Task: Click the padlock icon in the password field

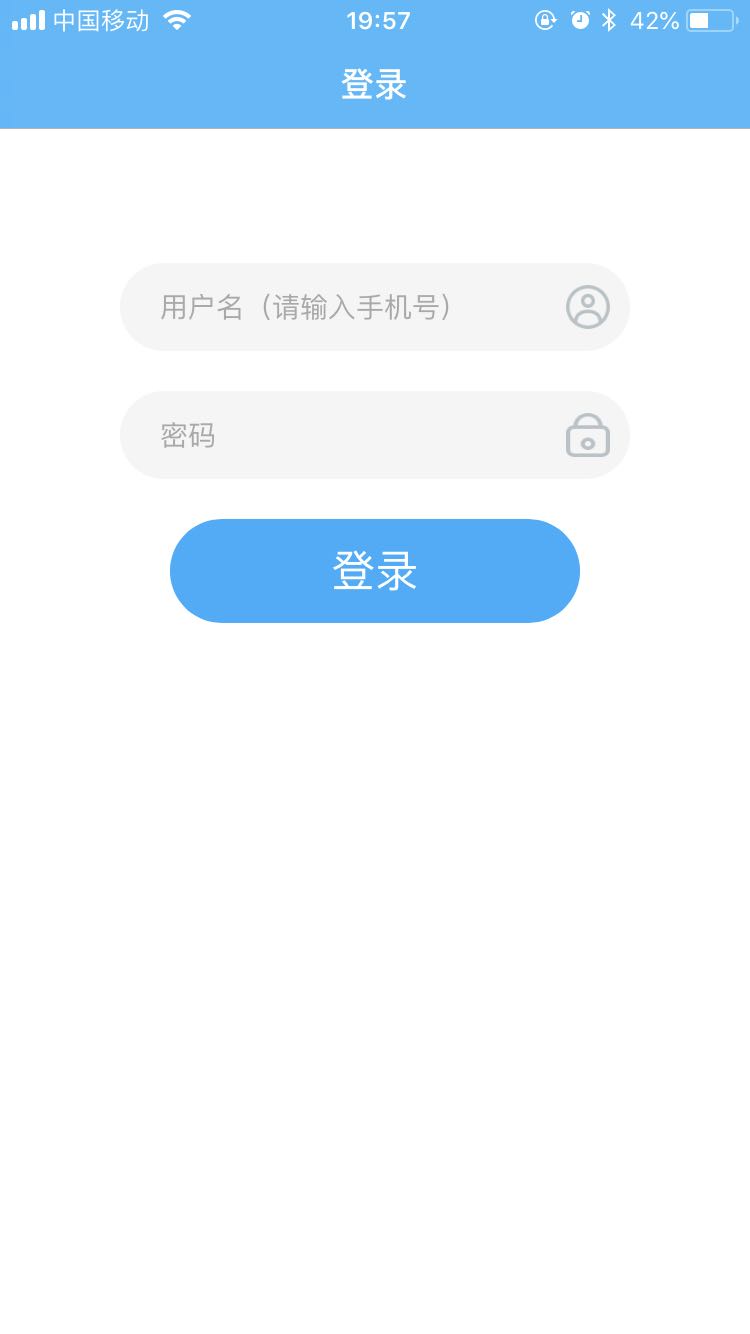Action: coord(587,435)
